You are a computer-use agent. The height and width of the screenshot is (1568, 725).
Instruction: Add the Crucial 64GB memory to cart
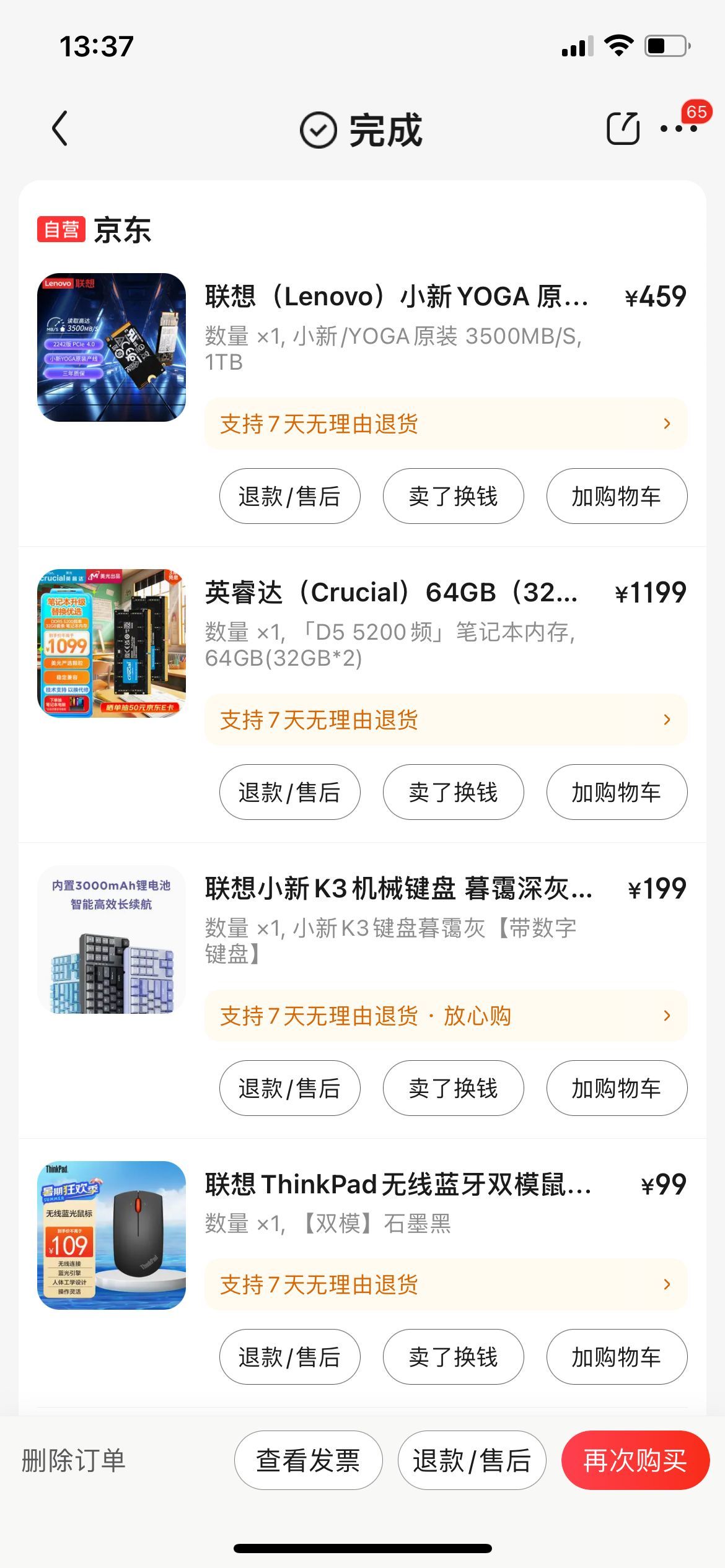coord(617,792)
